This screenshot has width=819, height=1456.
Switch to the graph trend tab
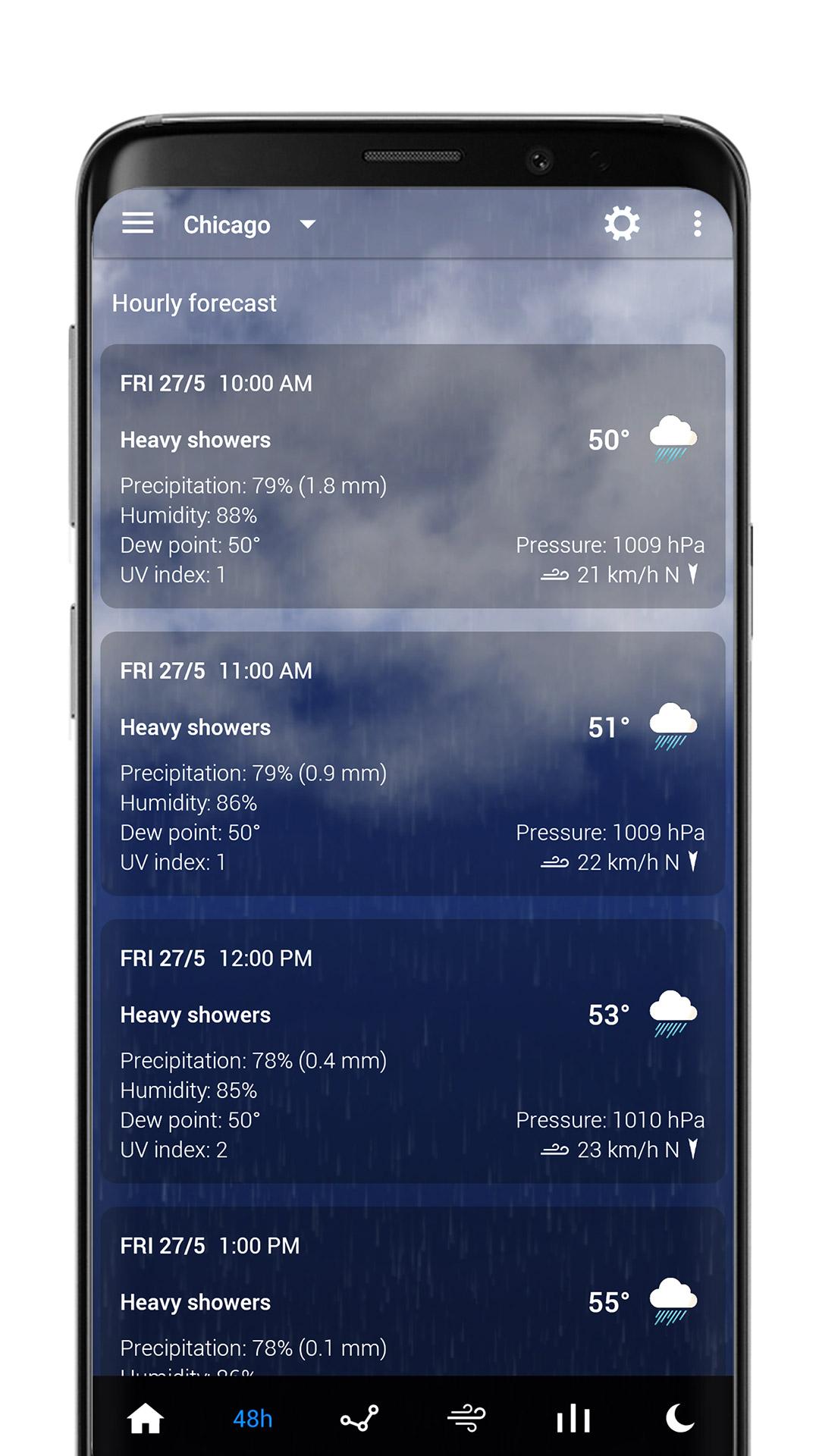click(359, 1418)
